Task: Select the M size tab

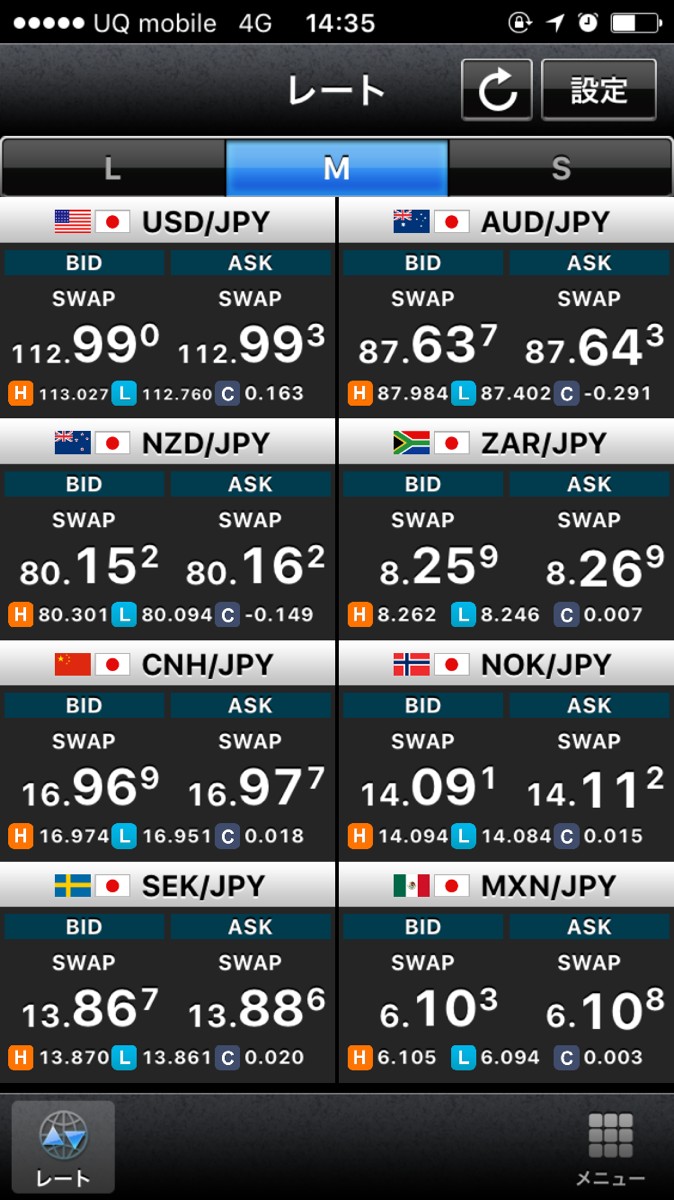Action: coord(337,168)
